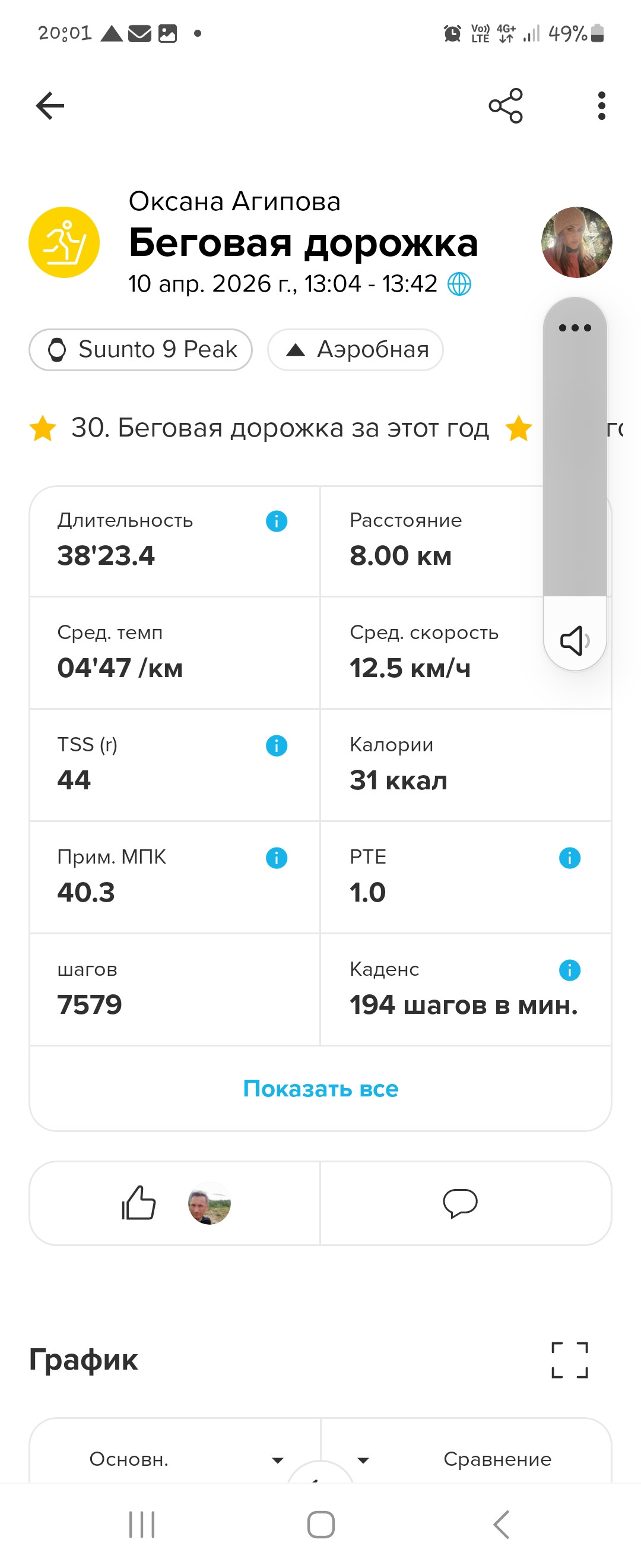Tap Показать все to see all stats

[x=320, y=1088]
